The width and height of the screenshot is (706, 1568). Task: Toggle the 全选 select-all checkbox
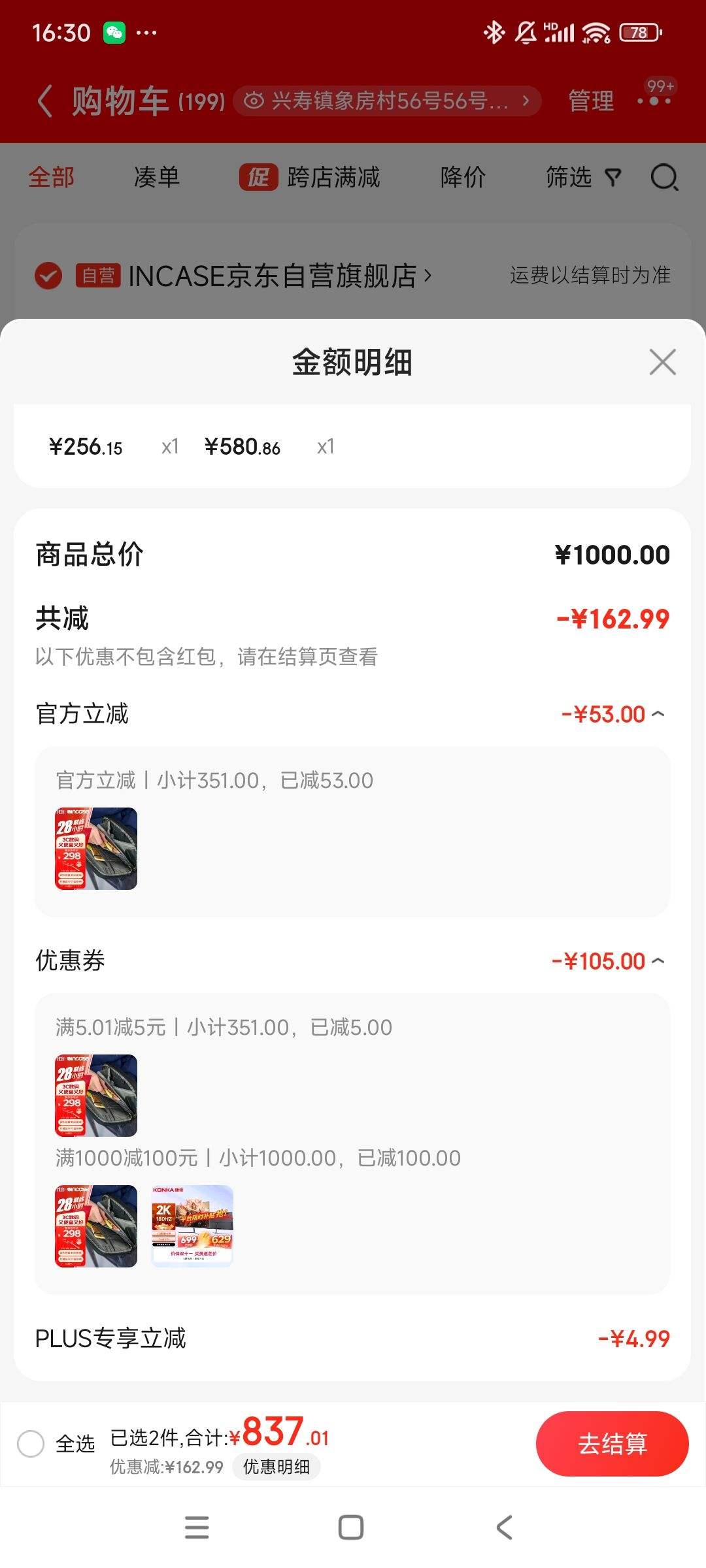coord(31,1444)
